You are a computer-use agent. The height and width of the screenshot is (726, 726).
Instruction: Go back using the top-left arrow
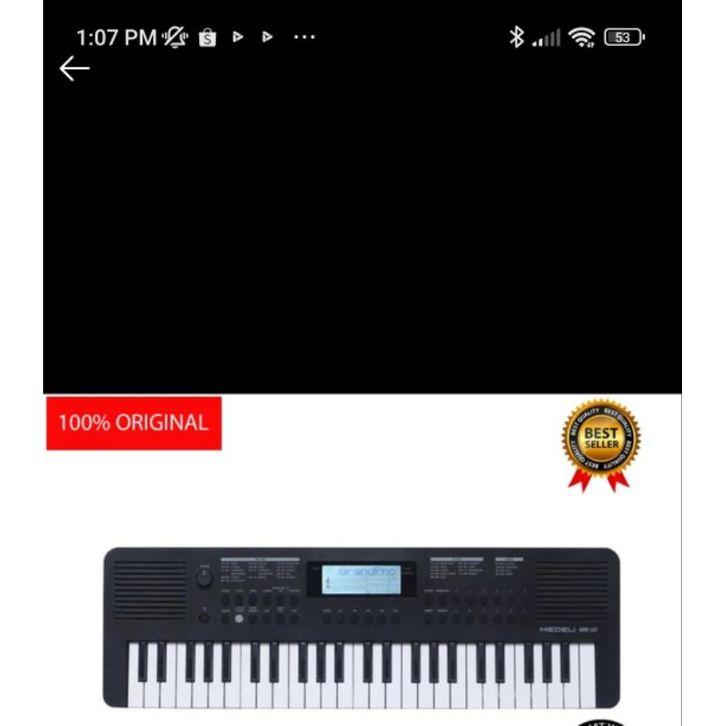coord(74,68)
